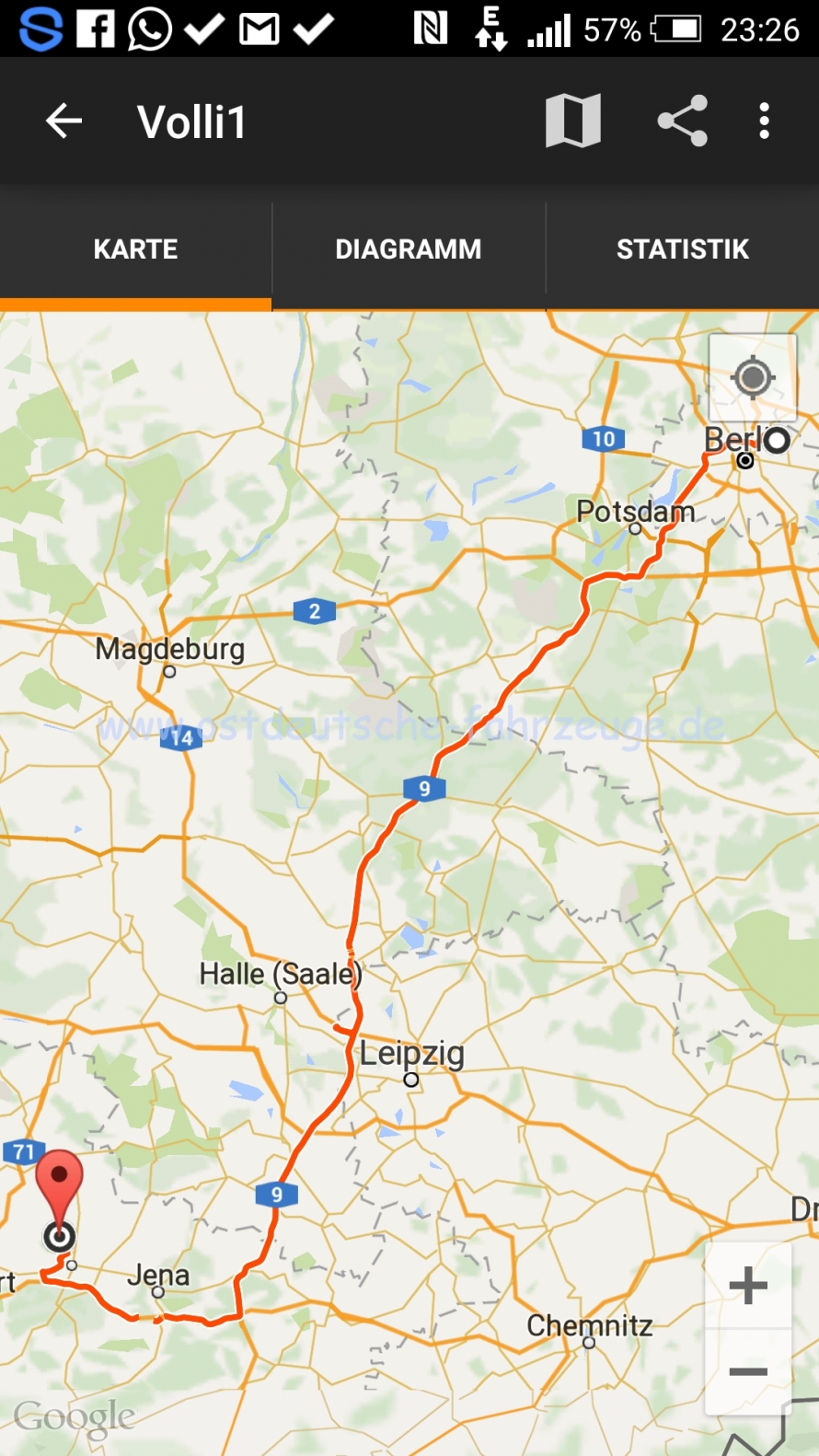
Task: Open the map layer options
Action: (x=572, y=121)
